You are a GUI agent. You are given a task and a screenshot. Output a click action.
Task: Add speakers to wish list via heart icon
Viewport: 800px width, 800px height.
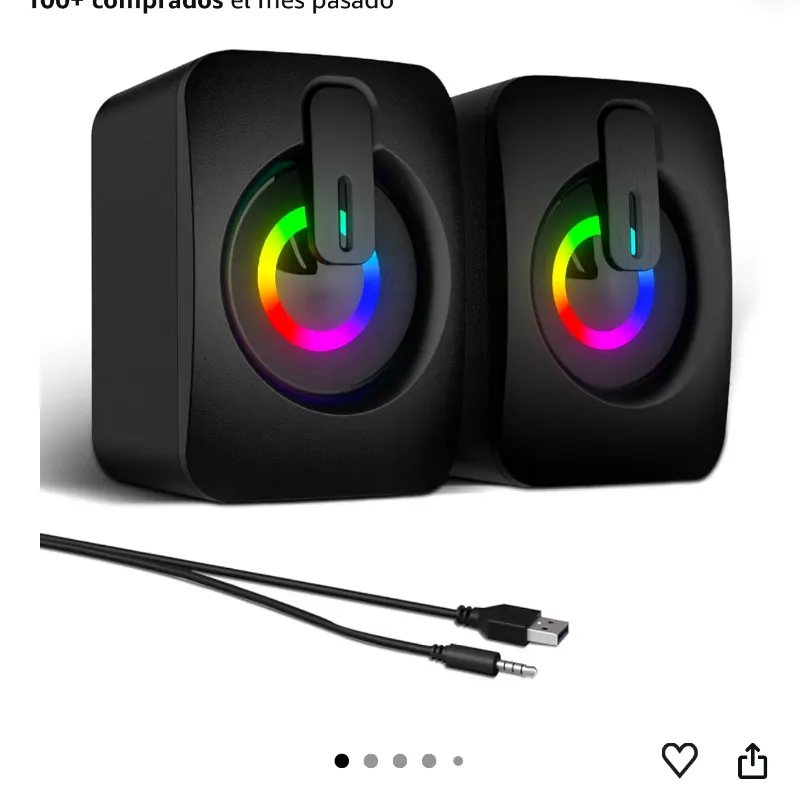click(680, 760)
